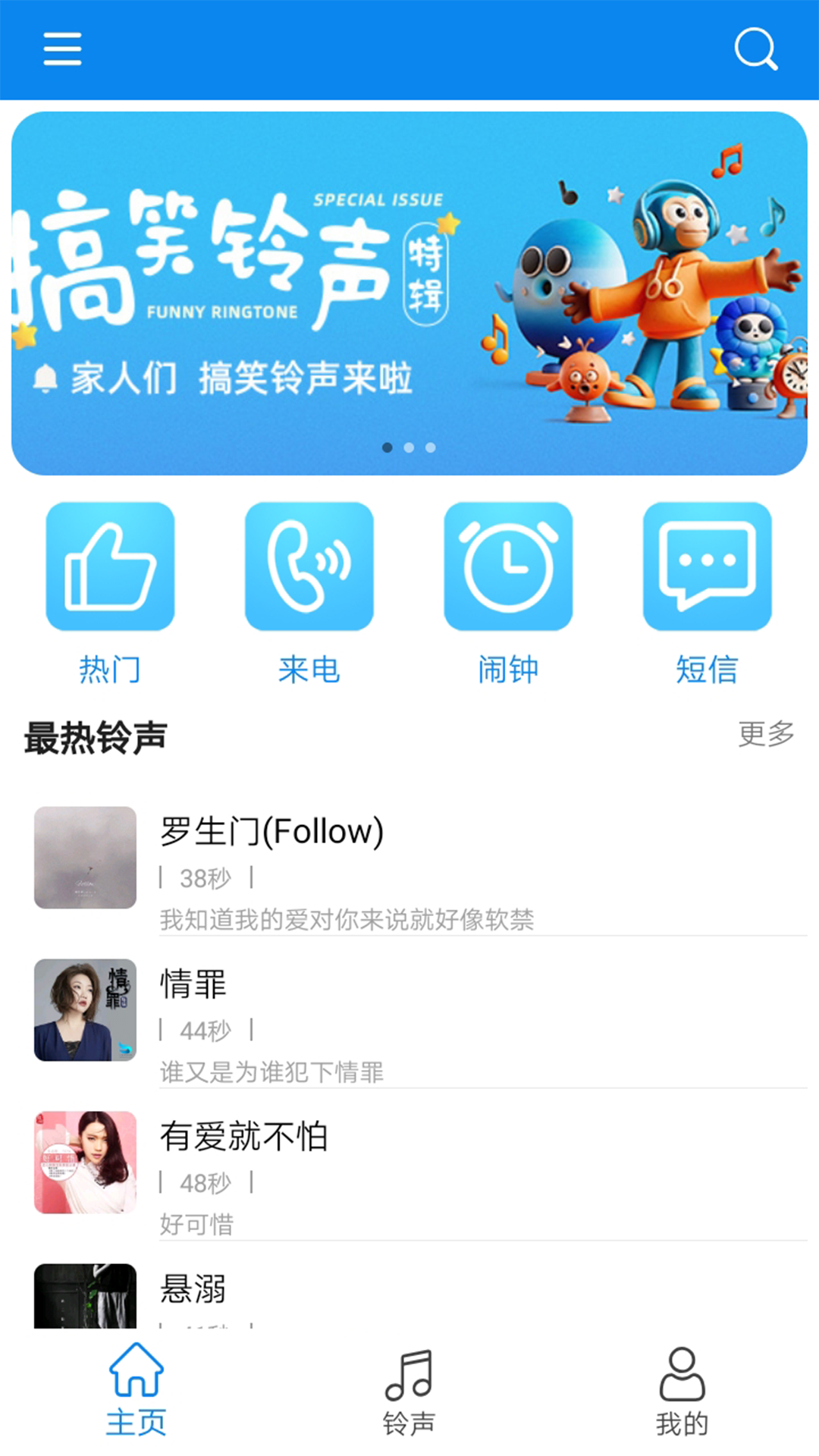Screen dimensions: 819x1456
Task: View 更多 hottest ringtones
Action: [x=766, y=734]
